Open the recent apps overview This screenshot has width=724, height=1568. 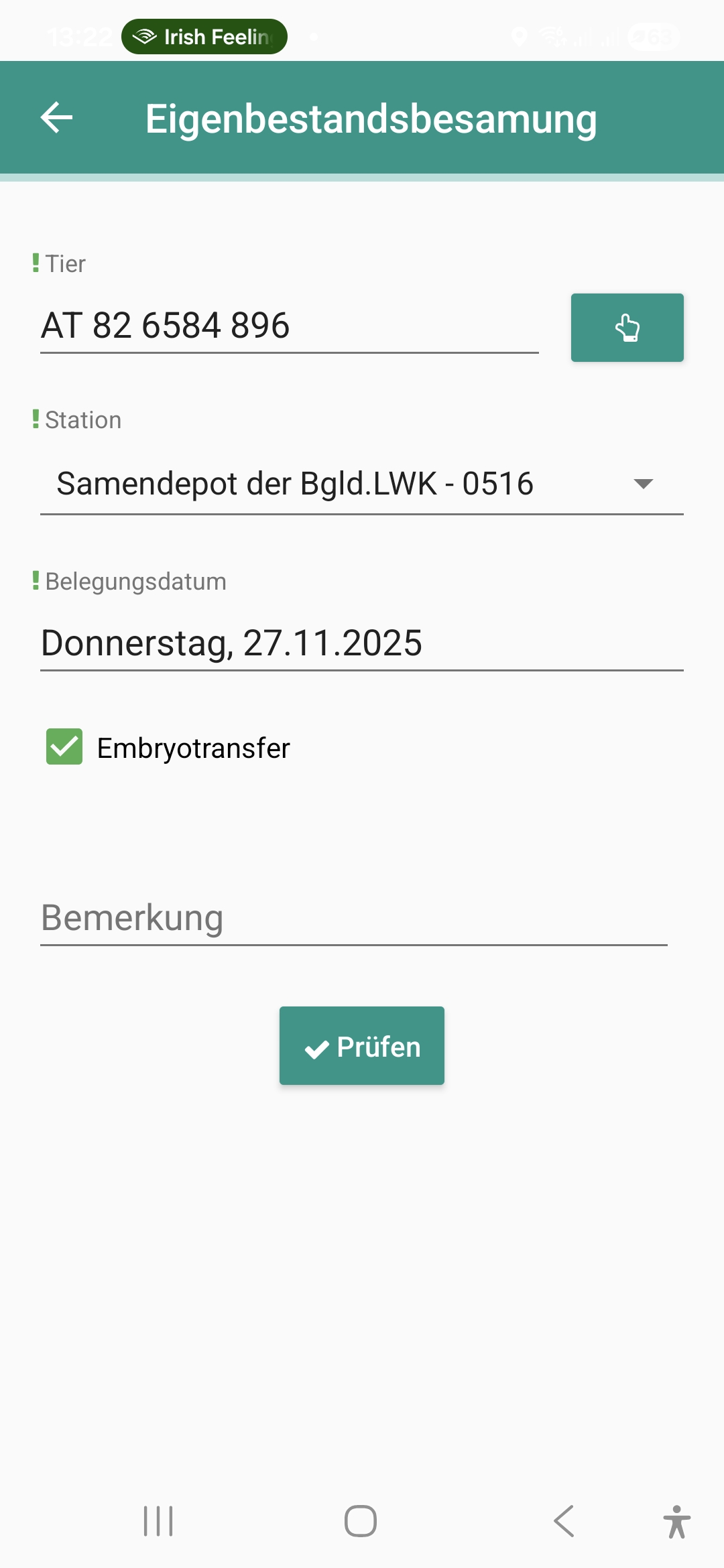[159, 1520]
